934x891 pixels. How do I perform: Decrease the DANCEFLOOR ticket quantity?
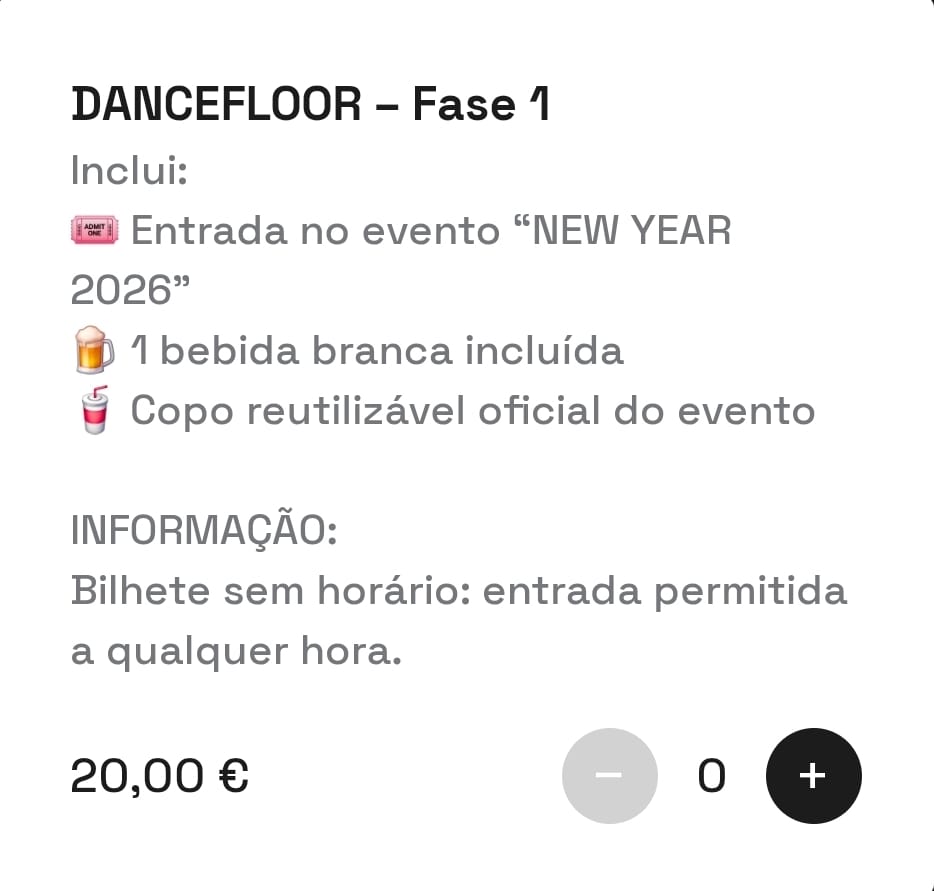[609, 776]
